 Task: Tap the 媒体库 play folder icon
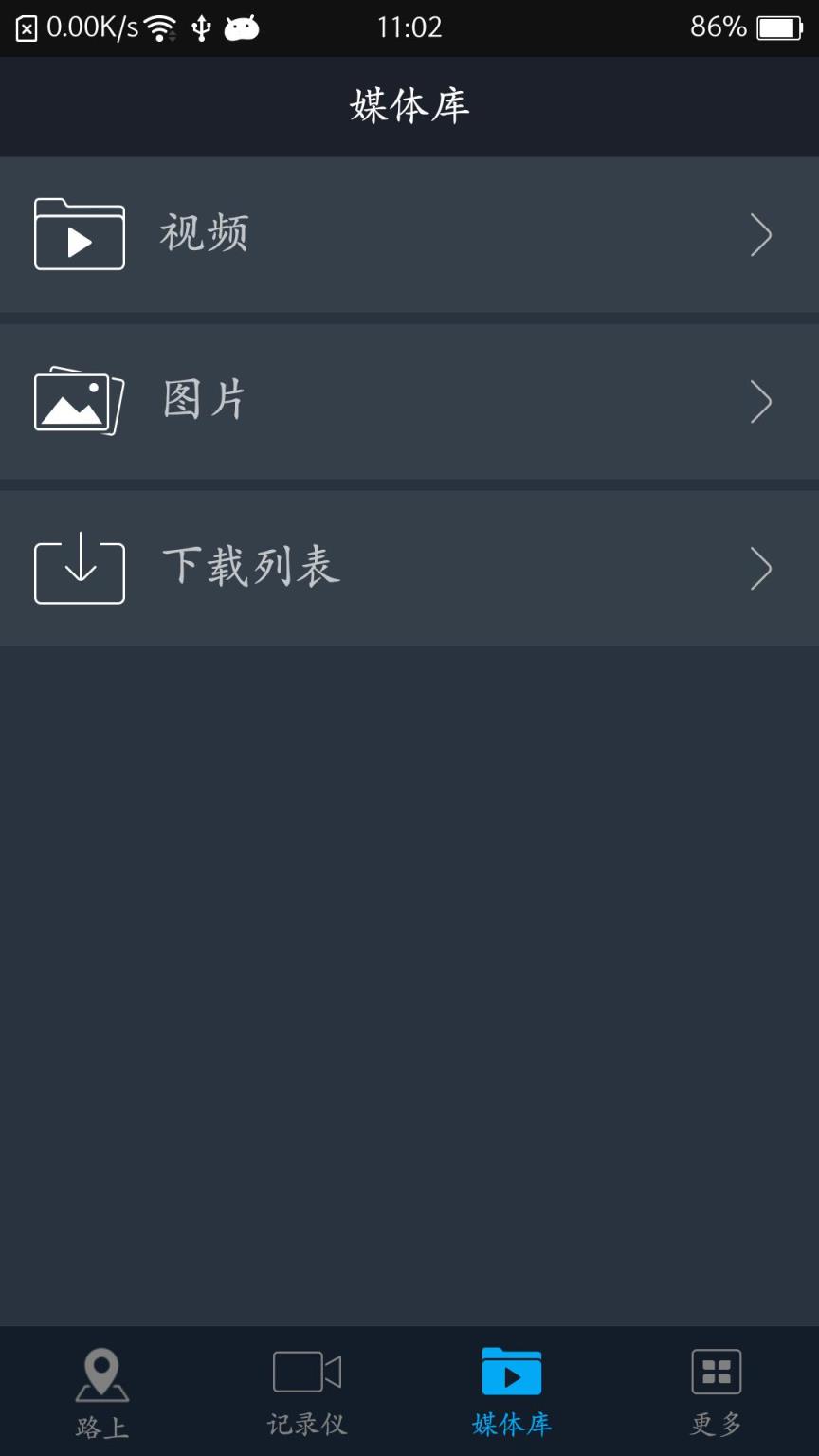pos(511,1372)
